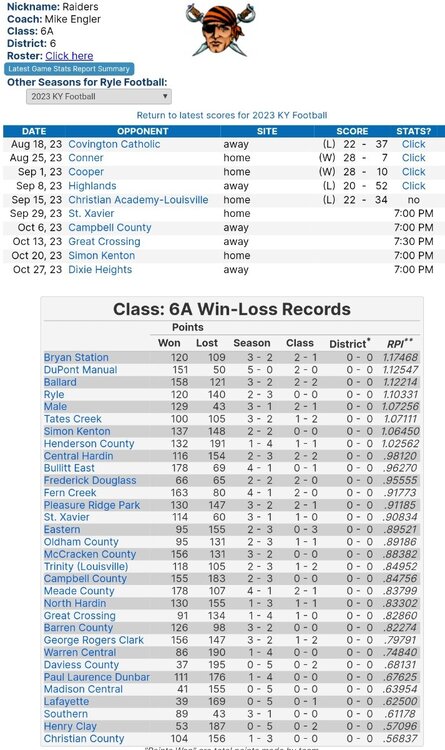Open Paul Laurence Dunbar team link
The image size is (445, 750).
coord(97,677)
